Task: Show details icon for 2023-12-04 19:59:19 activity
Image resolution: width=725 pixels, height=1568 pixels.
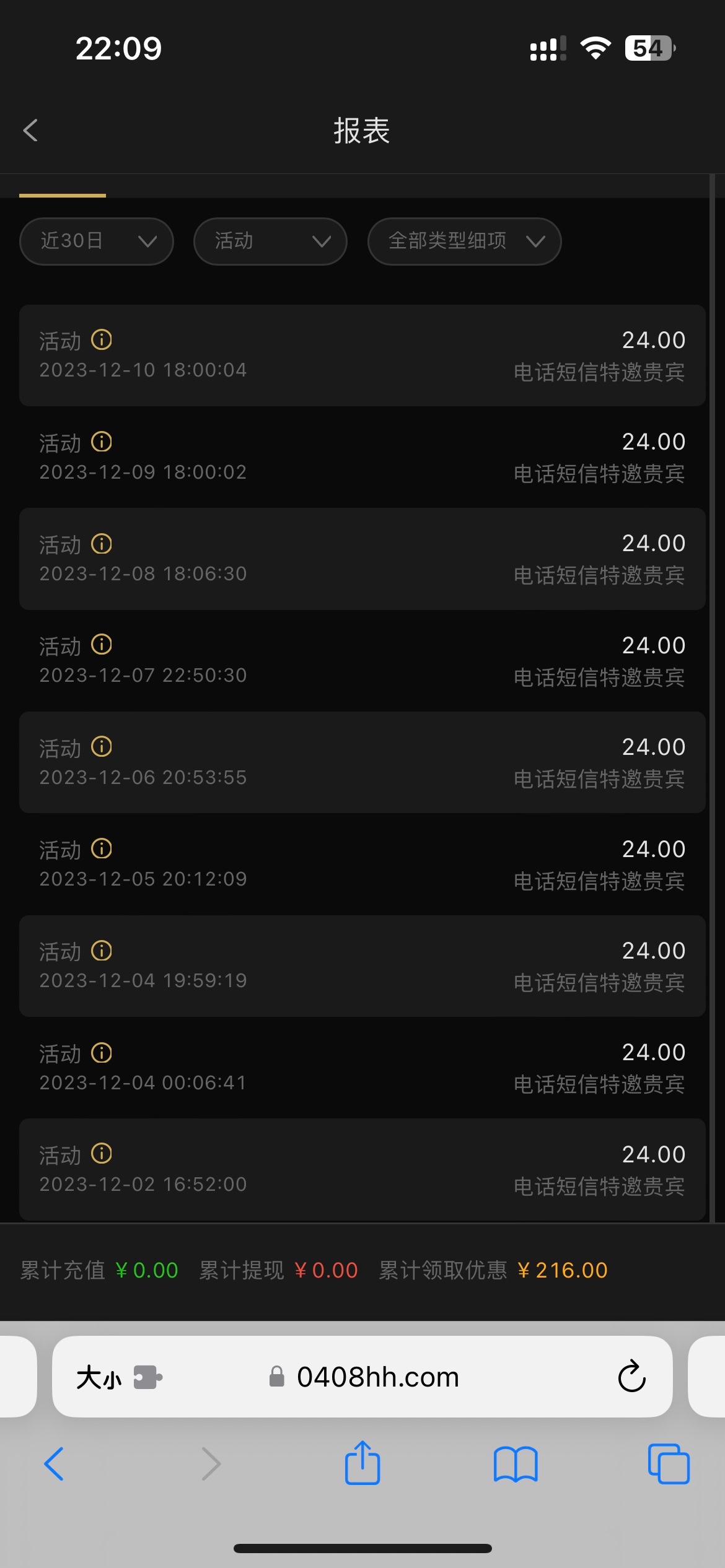Action: [102, 951]
